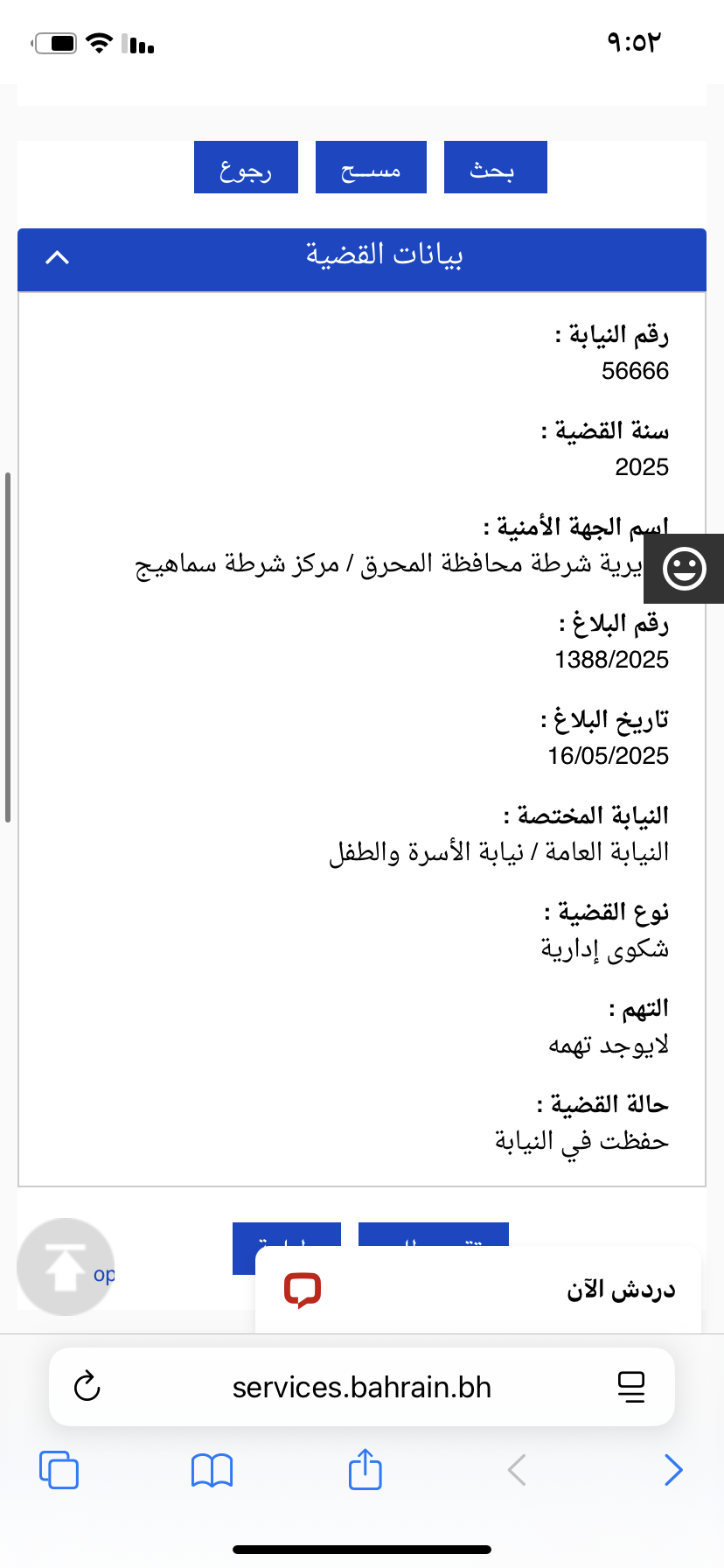
Task: Go forward in browser history
Action: click(x=672, y=1469)
